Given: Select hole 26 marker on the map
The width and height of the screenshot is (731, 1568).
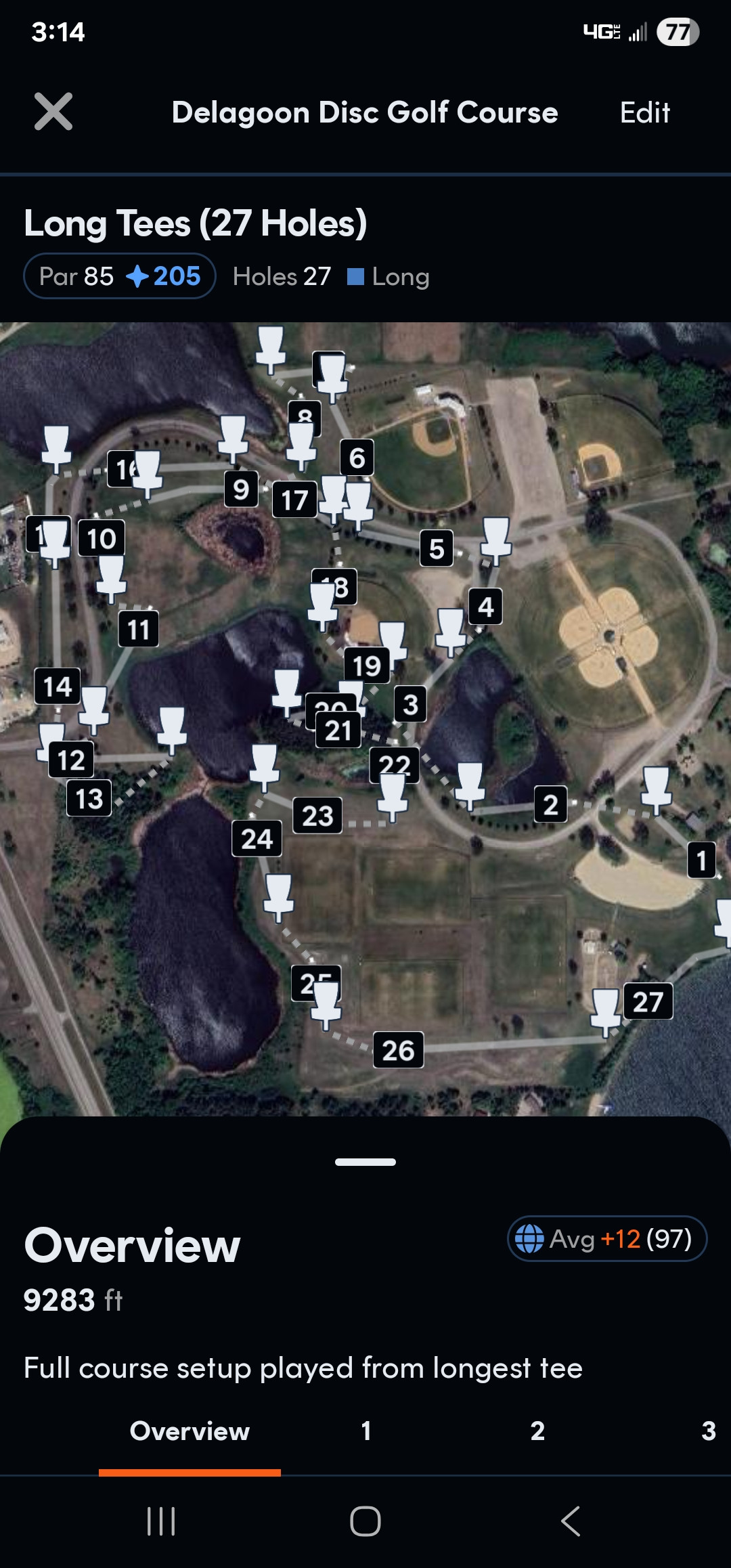Looking at the screenshot, I should pos(398,1050).
